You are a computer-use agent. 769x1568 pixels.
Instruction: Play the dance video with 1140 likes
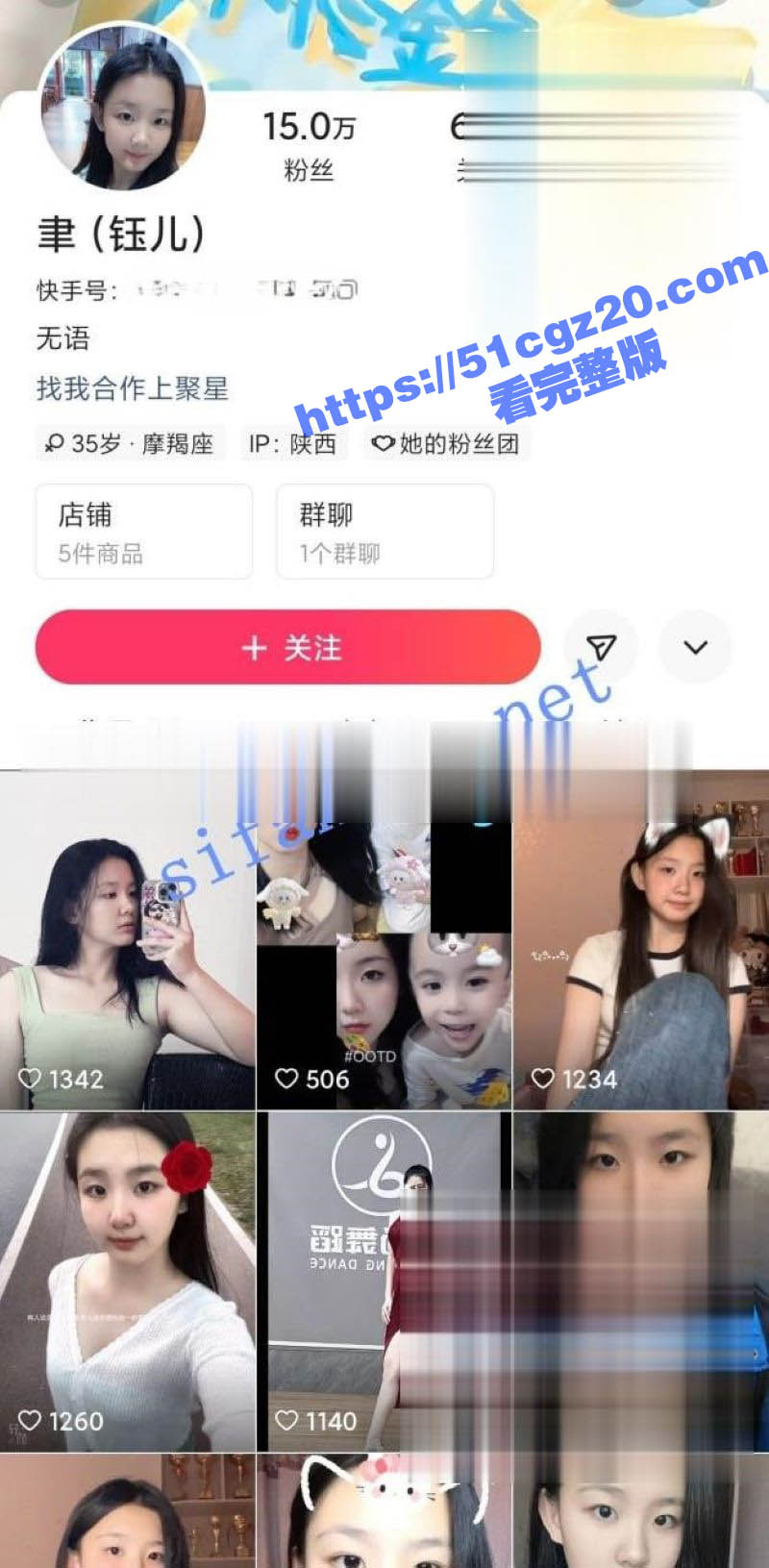pyautogui.click(x=384, y=1283)
